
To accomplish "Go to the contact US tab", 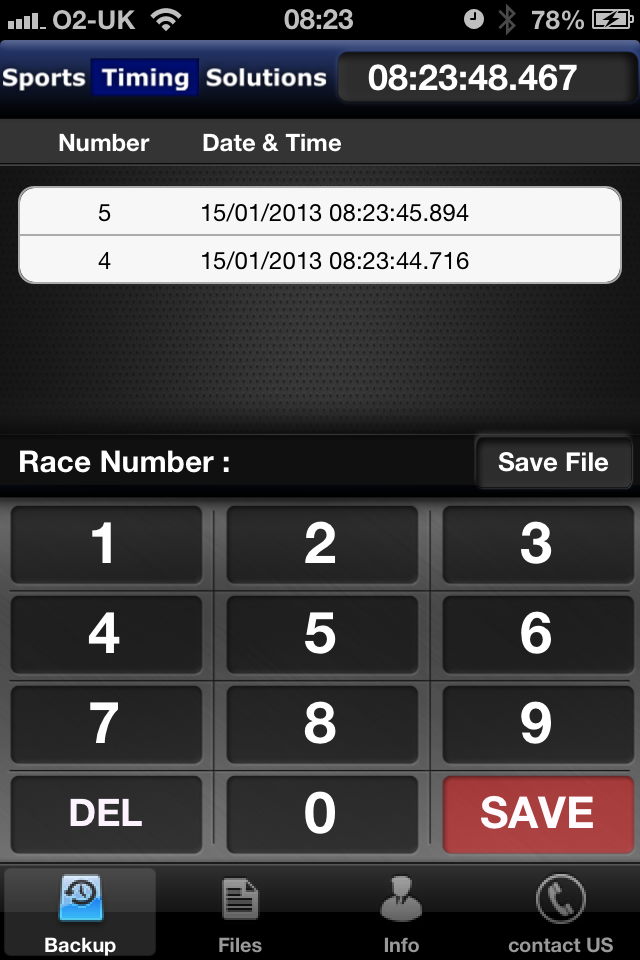I will [560, 914].
